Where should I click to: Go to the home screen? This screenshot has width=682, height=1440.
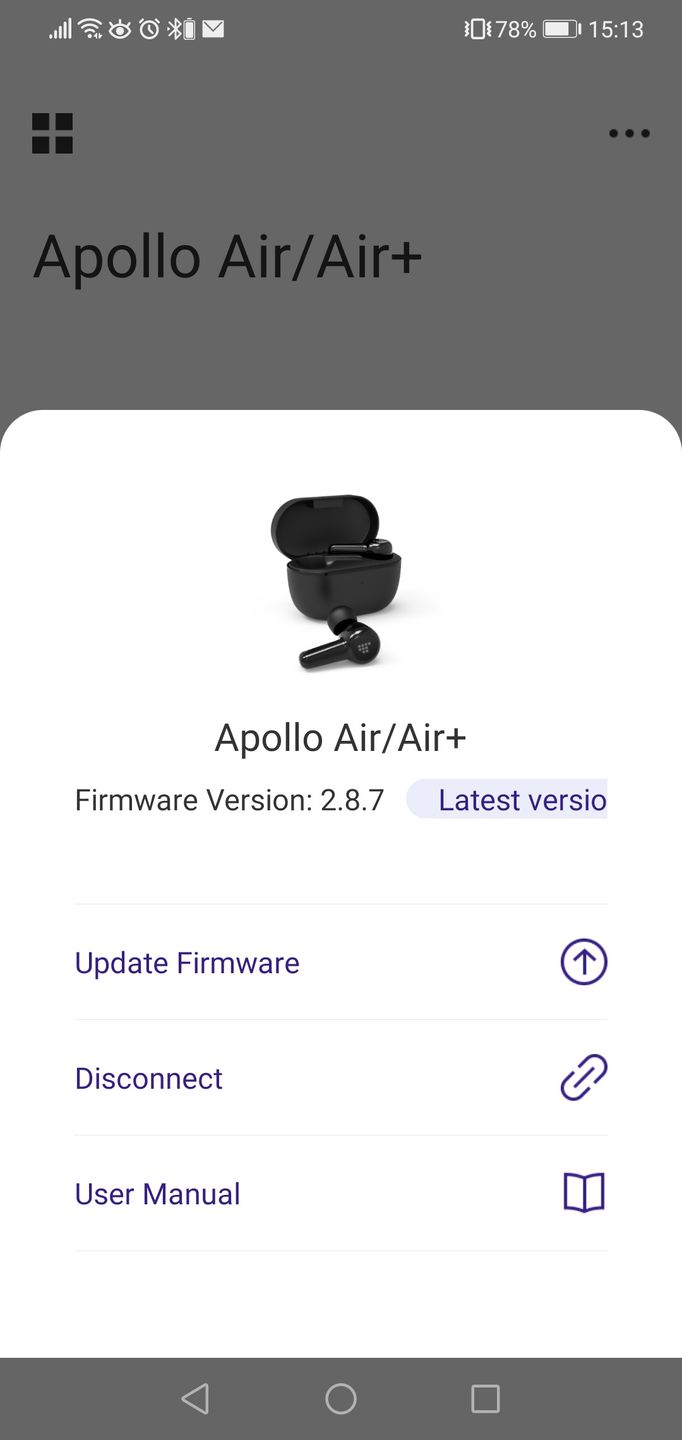coord(341,1398)
